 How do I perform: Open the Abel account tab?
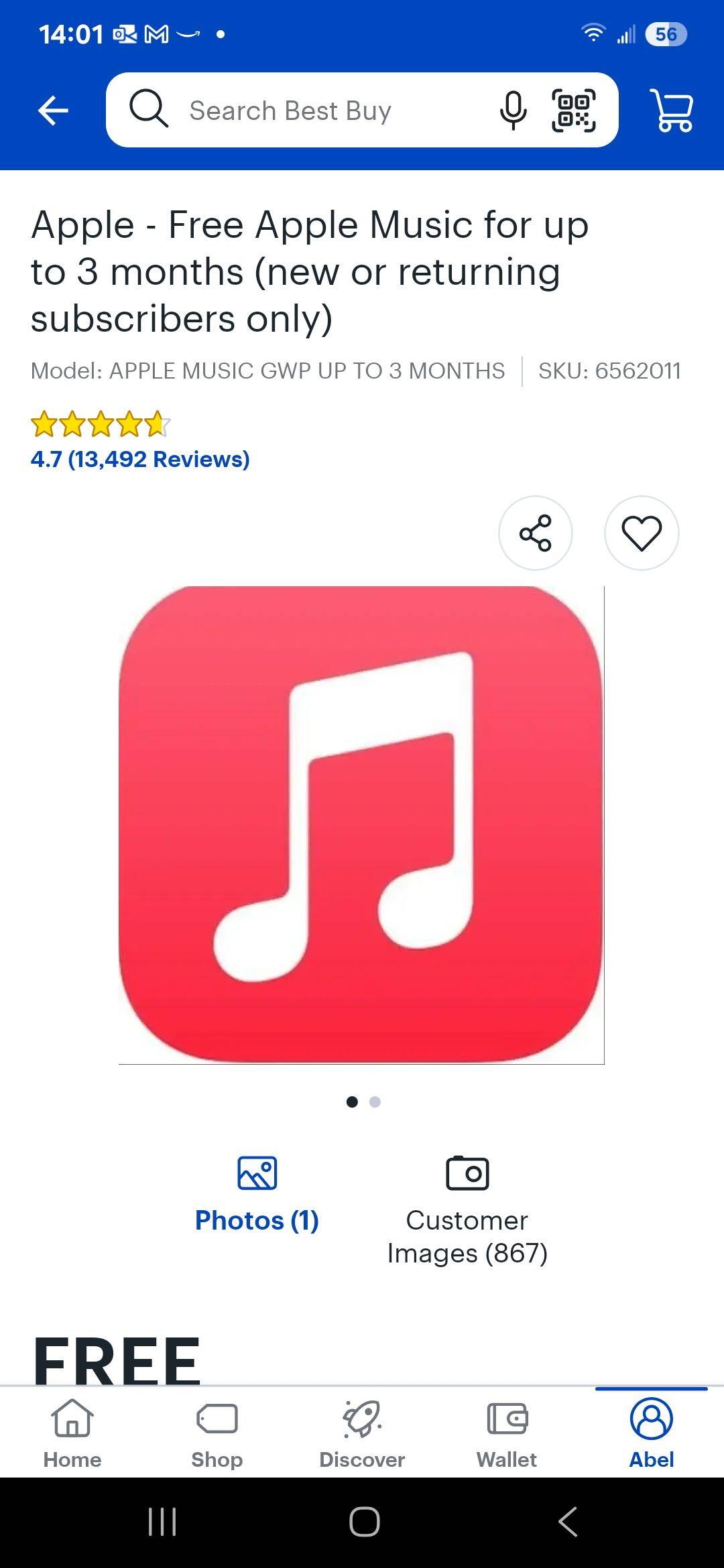pyautogui.click(x=651, y=1433)
